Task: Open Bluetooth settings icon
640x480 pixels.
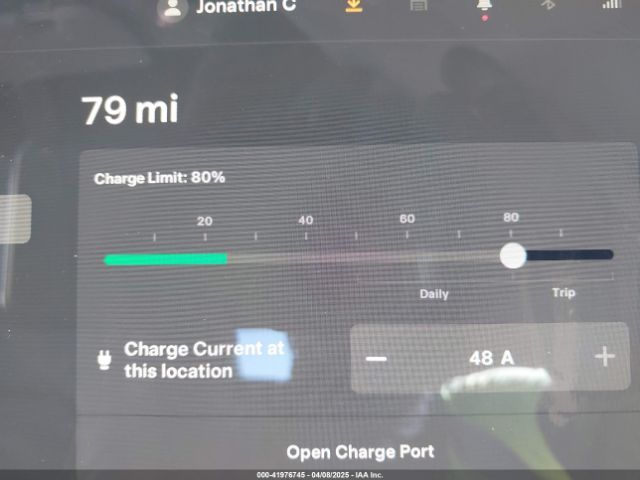Action: coord(547,5)
